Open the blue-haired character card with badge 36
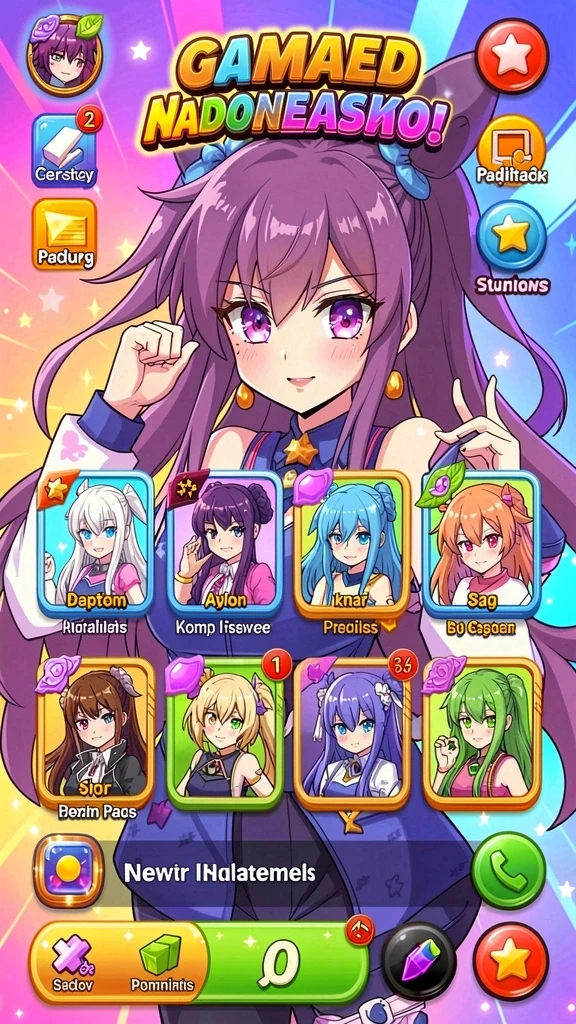Image resolution: width=576 pixels, height=1024 pixels. [x=353, y=733]
